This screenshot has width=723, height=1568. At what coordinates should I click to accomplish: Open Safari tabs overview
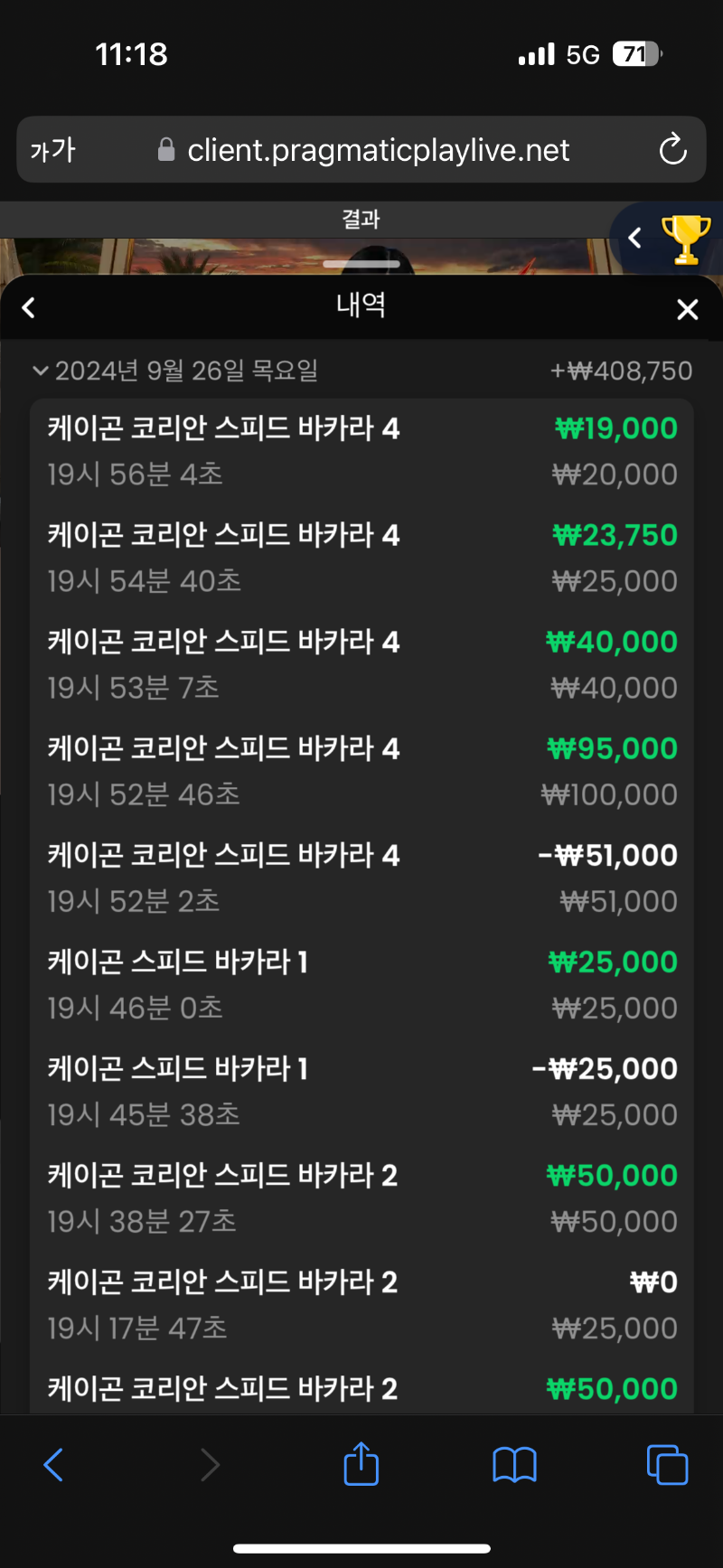pos(667,1464)
